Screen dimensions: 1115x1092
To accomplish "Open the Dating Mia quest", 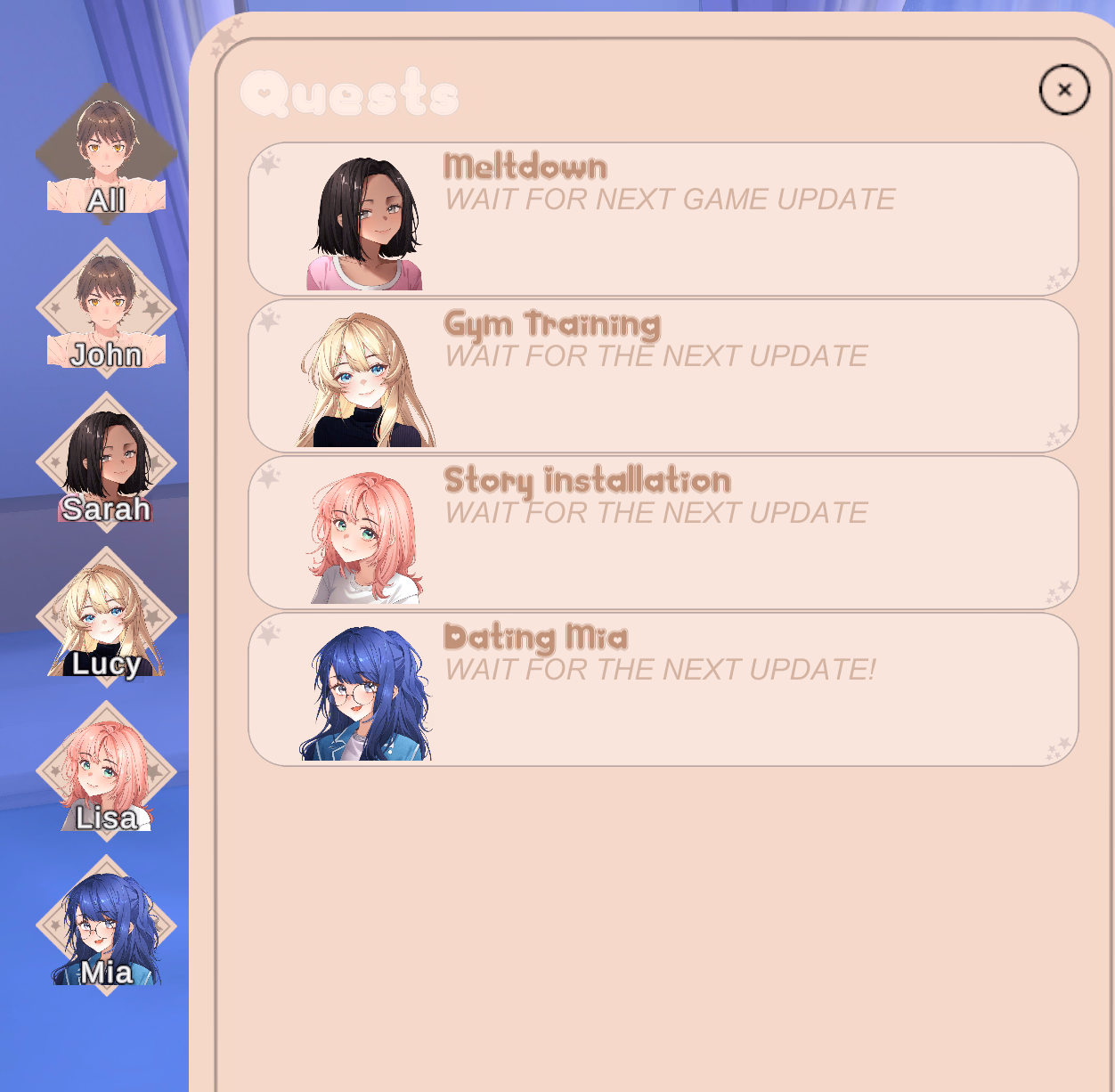I will tap(663, 689).
